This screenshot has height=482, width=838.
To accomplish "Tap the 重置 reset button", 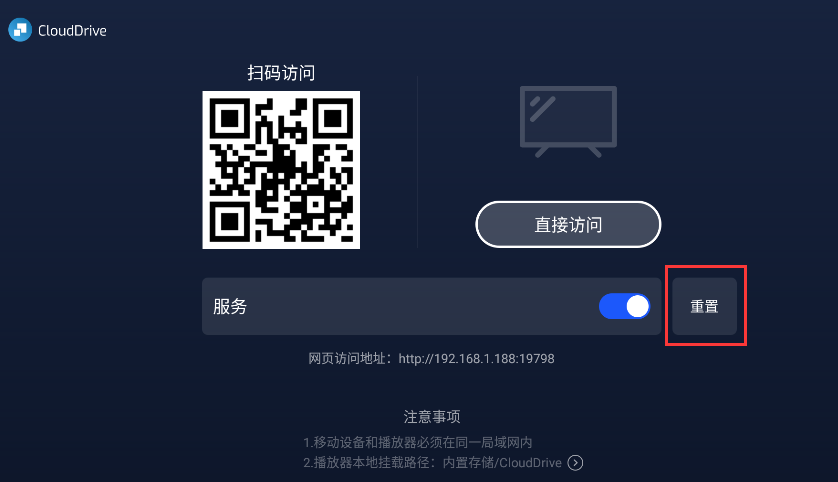I will point(704,307).
